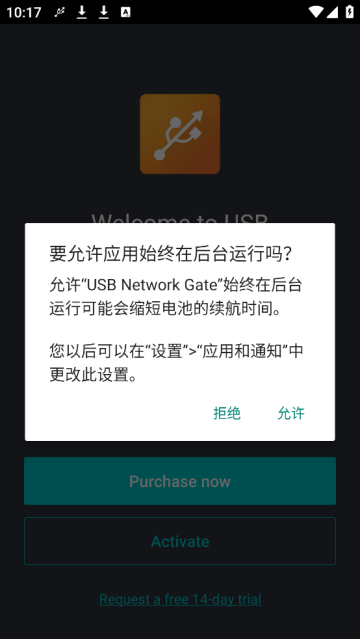
Task: Tap 拒绝 to deny background running
Action: [227, 413]
